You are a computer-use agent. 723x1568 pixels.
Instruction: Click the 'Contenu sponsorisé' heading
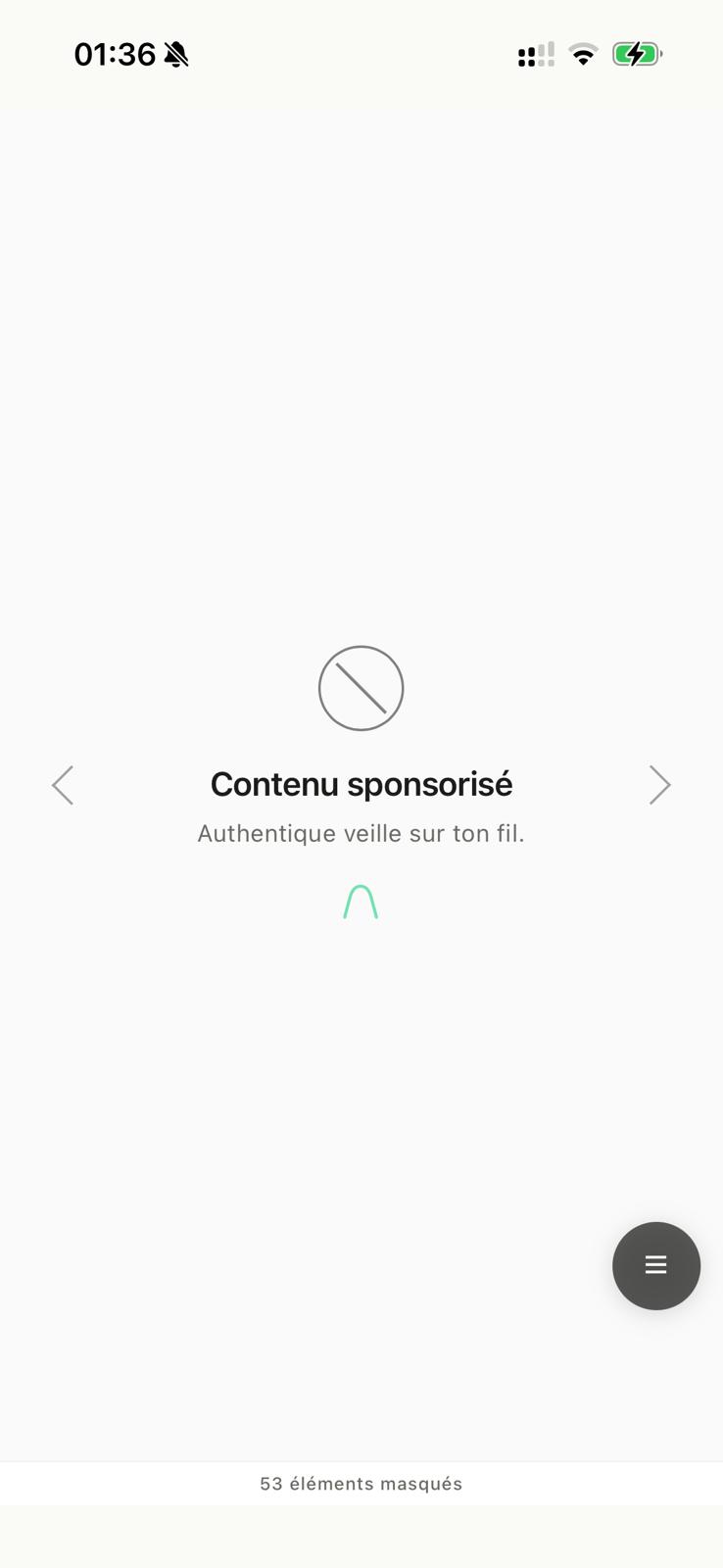coord(361,783)
